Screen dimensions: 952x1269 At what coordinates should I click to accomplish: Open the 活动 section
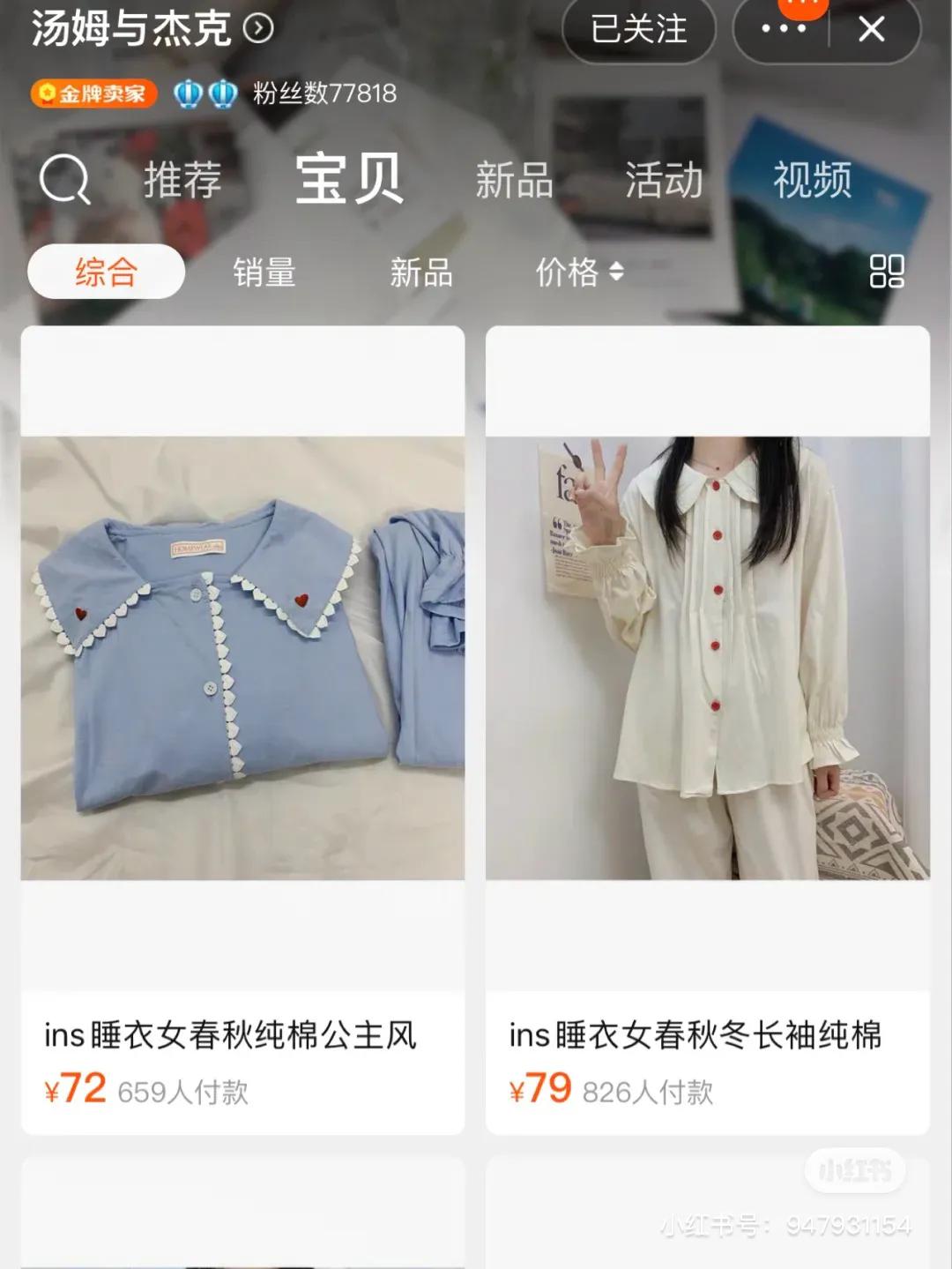pyautogui.click(x=662, y=180)
